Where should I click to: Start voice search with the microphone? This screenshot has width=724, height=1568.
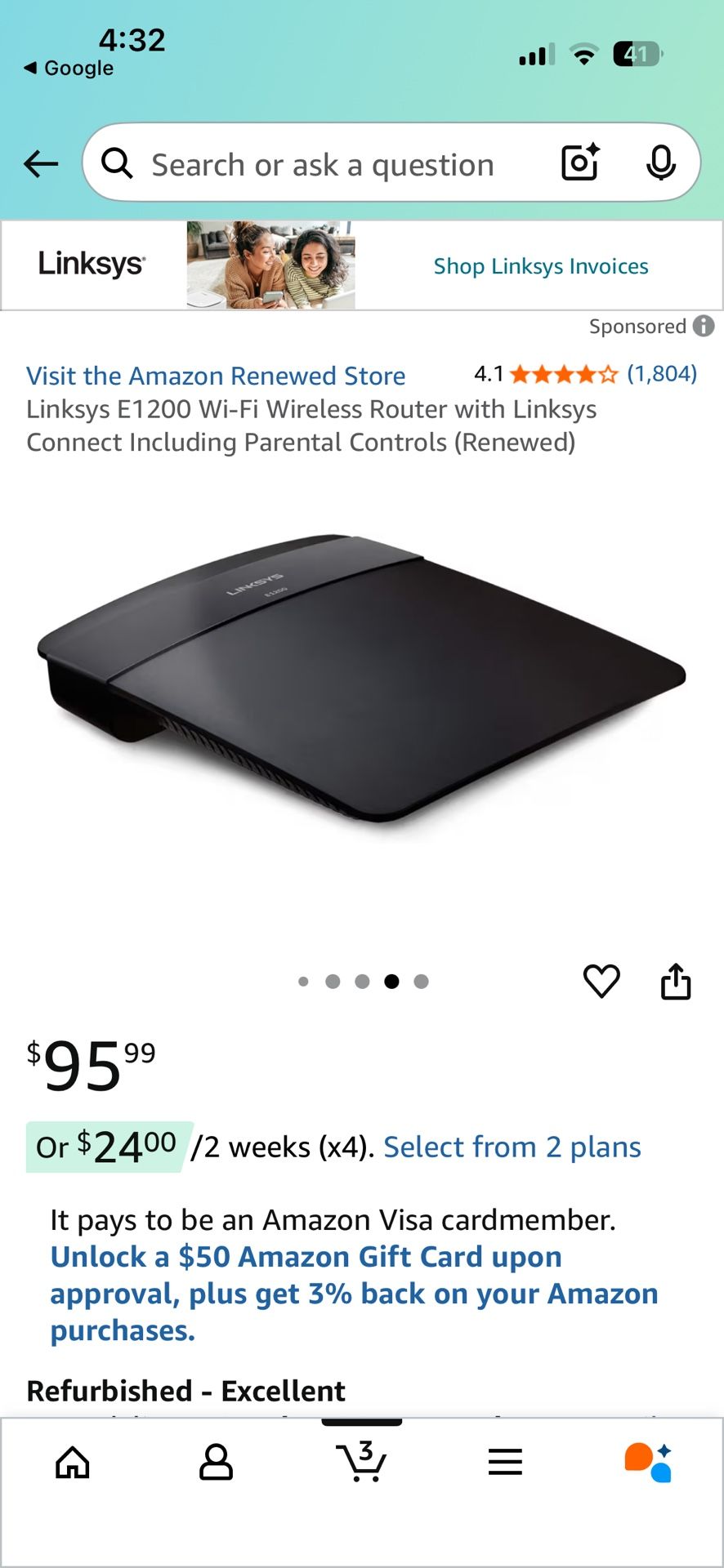pyautogui.click(x=660, y=163)
